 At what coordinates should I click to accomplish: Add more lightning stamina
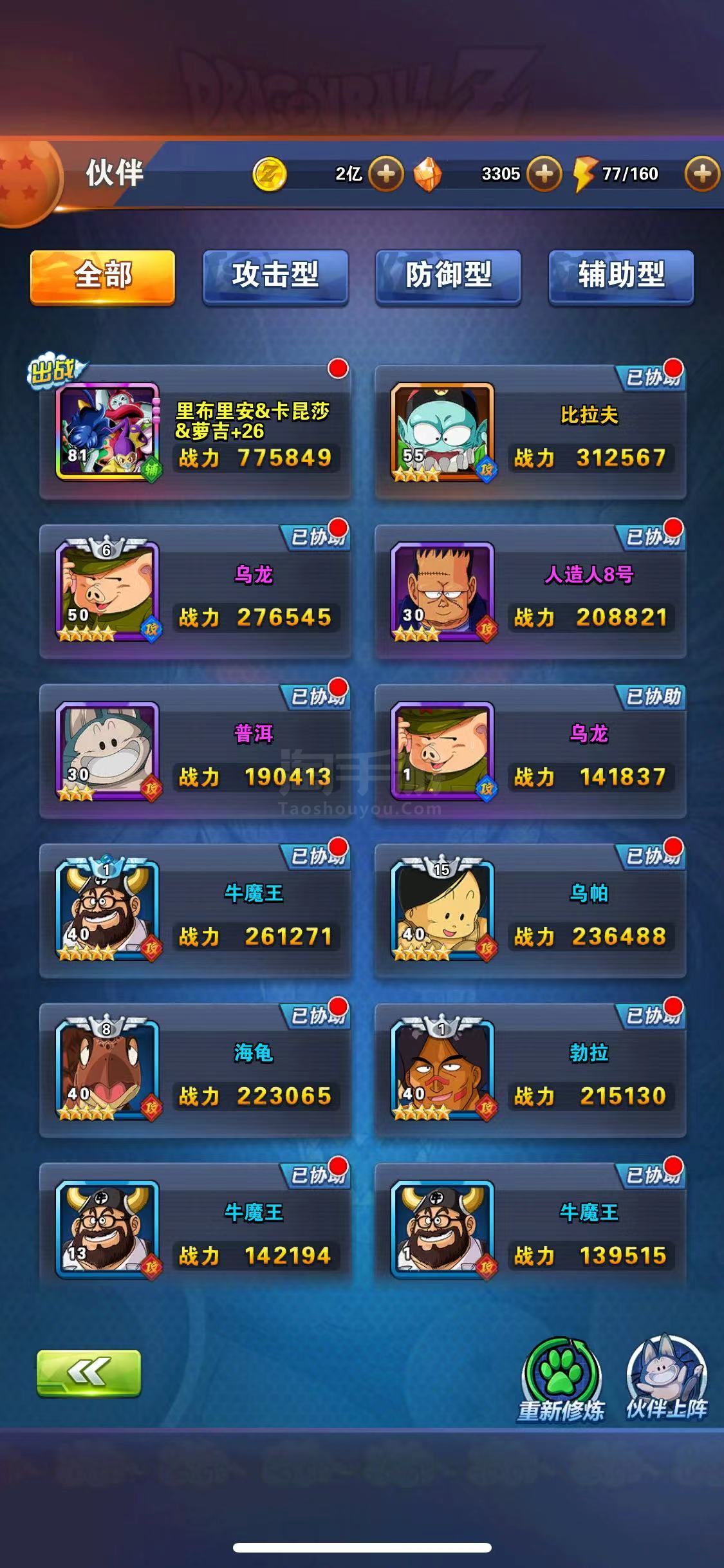pyautogui.click(x=702, y=174)
